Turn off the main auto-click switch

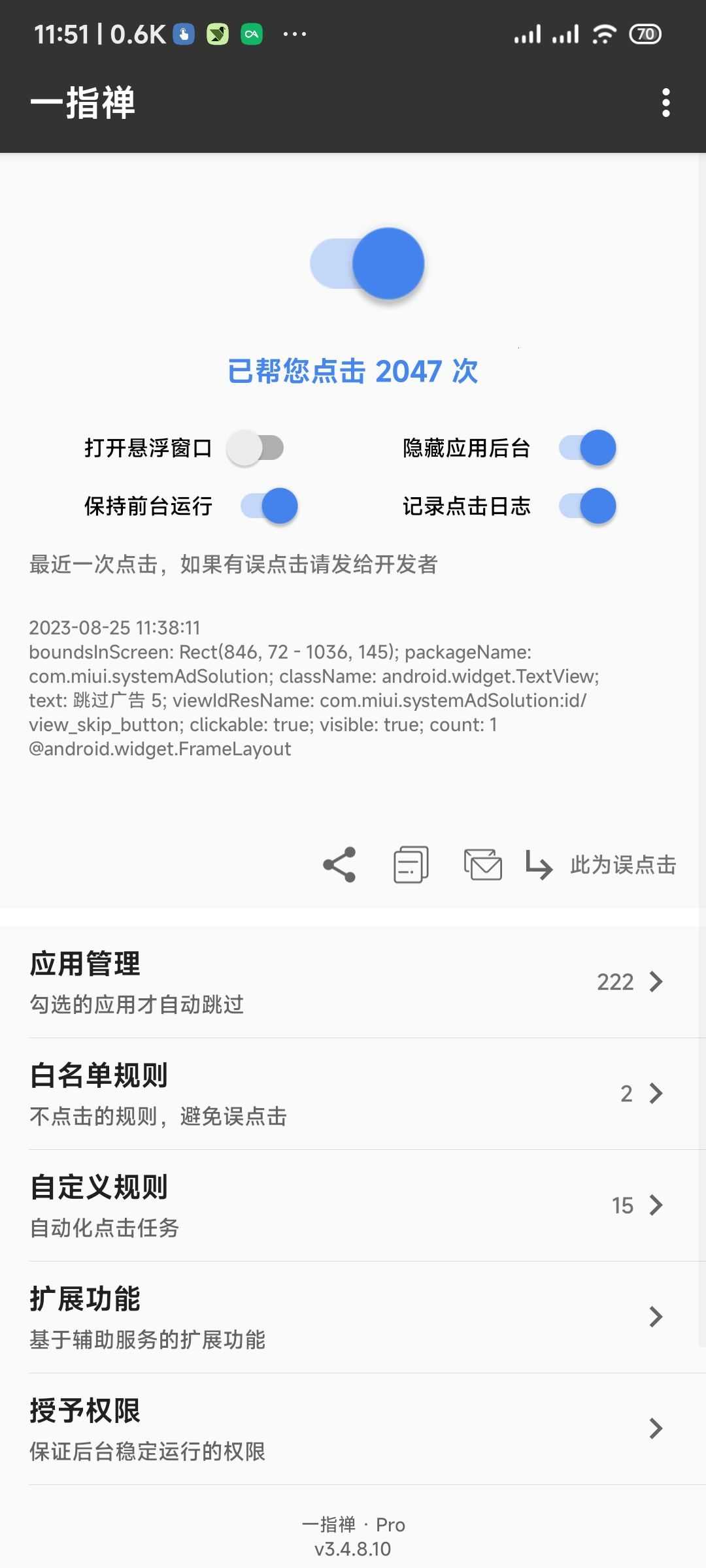pyautogui.click(x=368, y=264)
